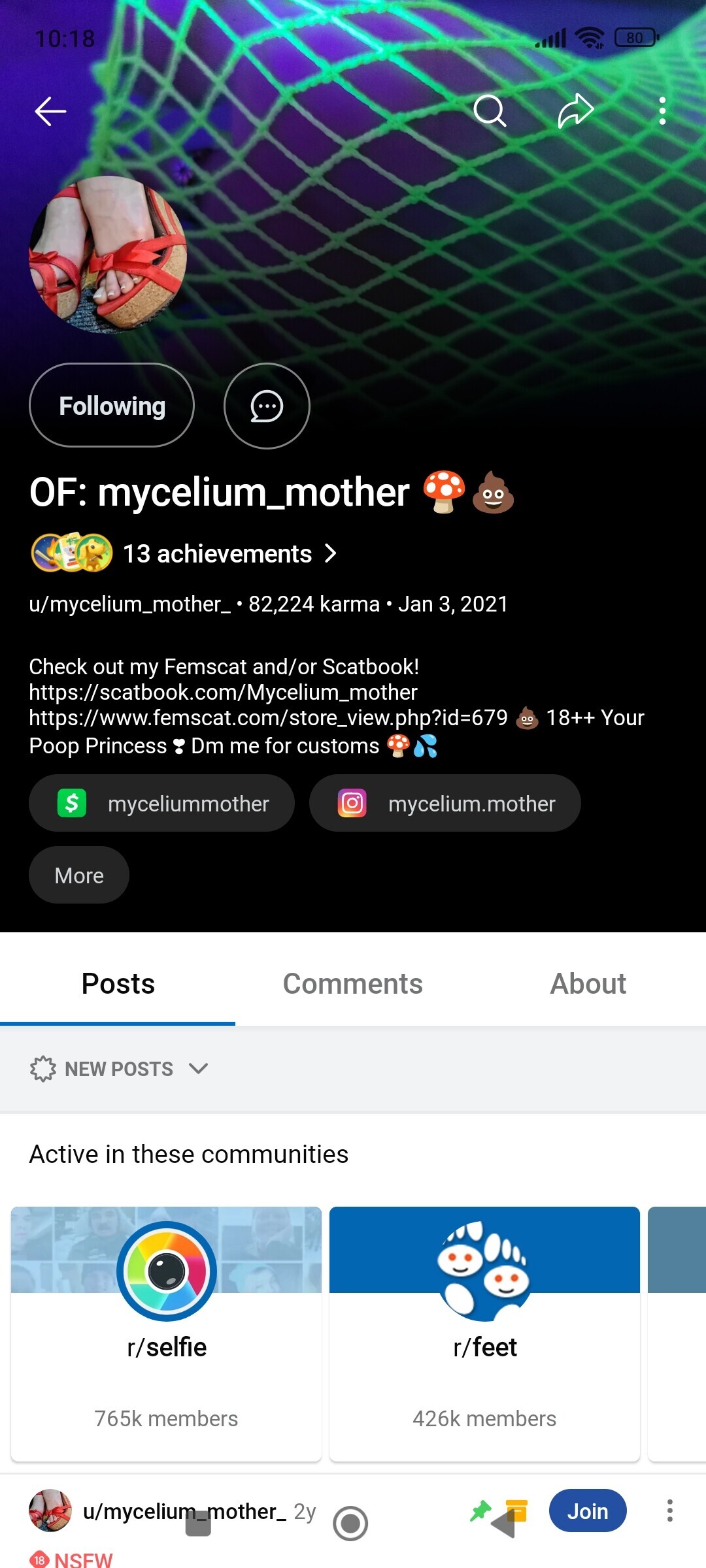Start a chat with this user

pos(267,406)
